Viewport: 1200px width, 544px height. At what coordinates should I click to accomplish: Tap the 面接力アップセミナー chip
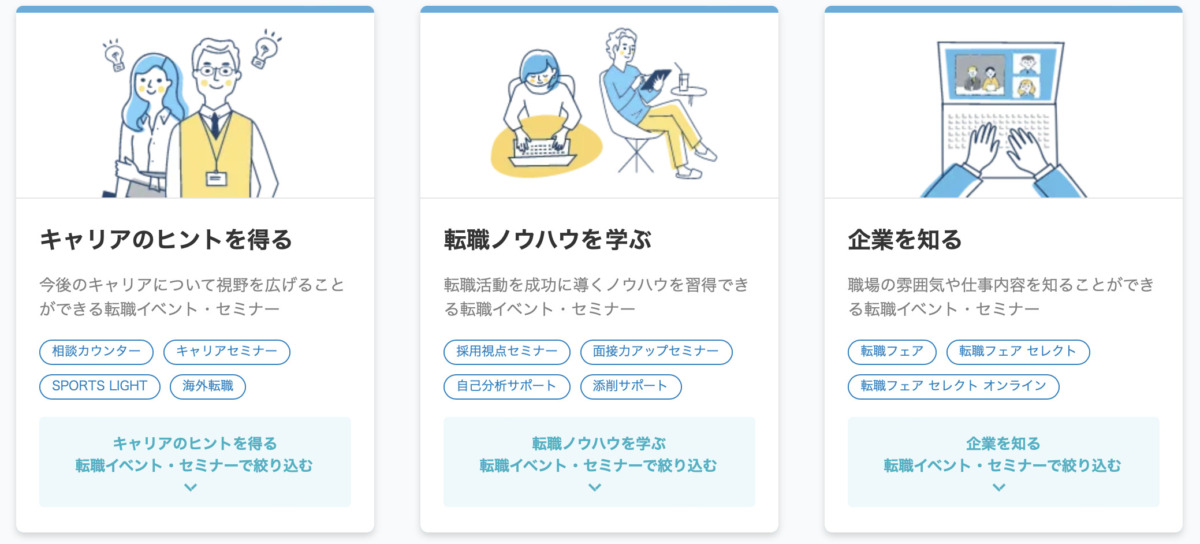[656, 352]
